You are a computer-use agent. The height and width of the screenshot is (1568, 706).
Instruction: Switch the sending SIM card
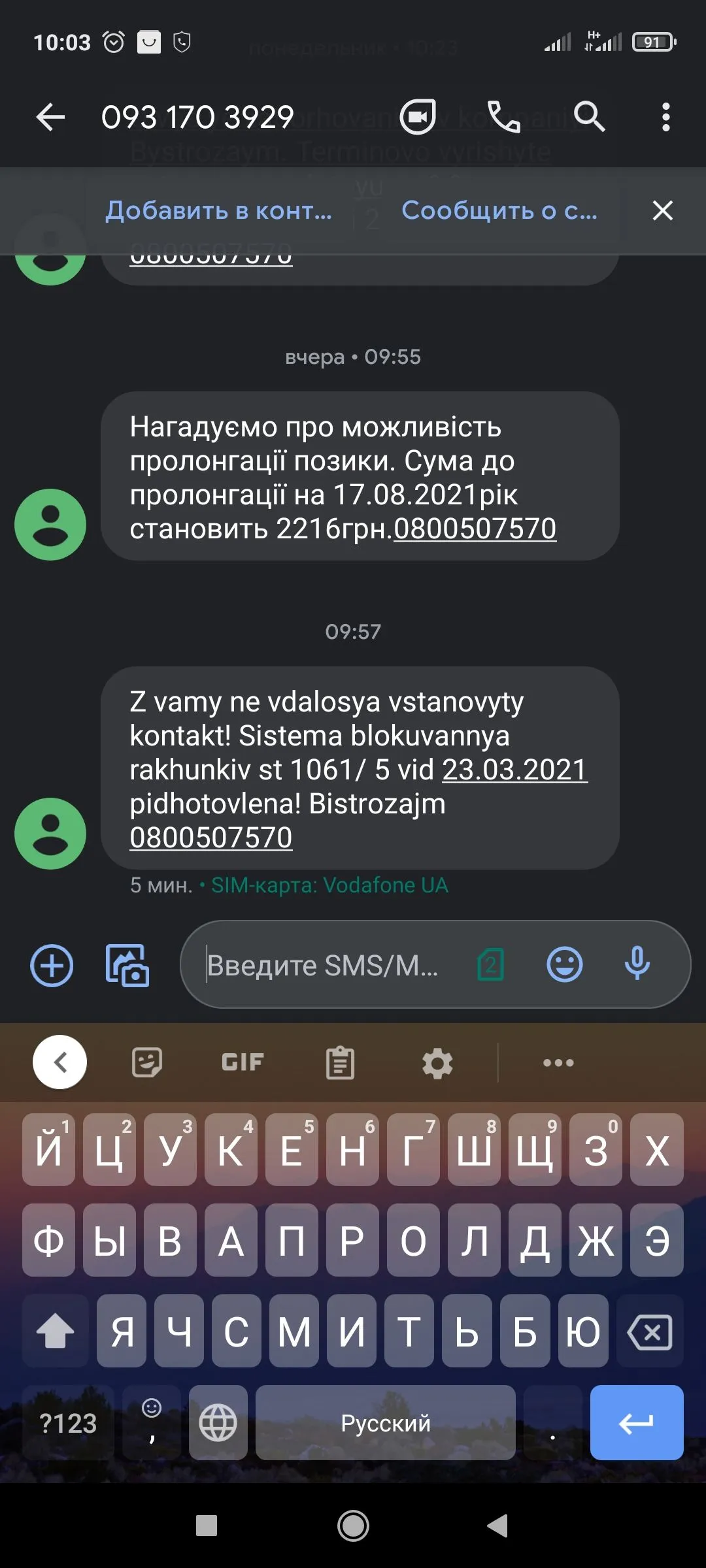click(x=491, y=965)
